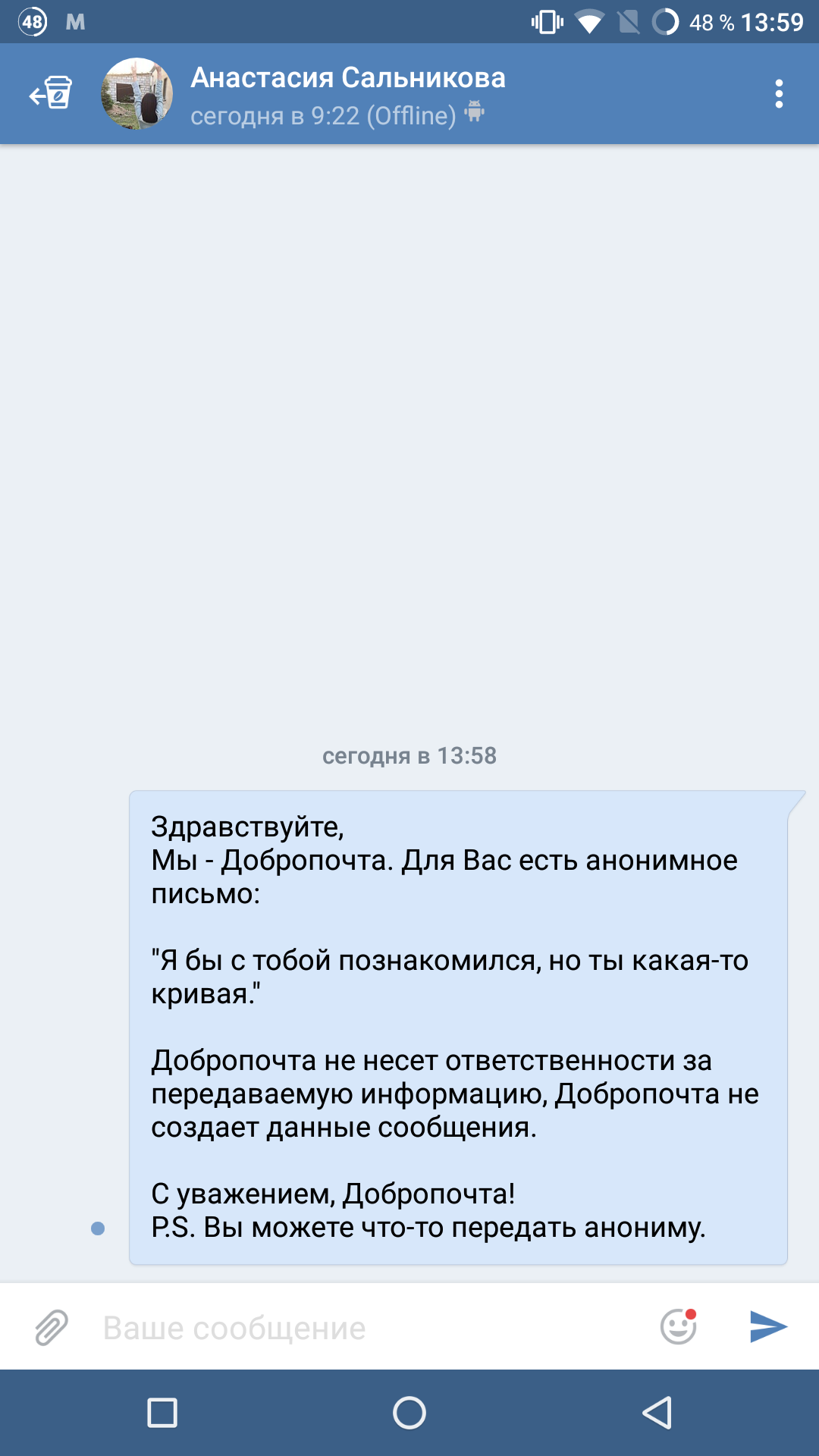Open recent apps from the navigation bar
Image resolution: width=819 pixels, height=1456 pixels.
(x=162, y=1413)
